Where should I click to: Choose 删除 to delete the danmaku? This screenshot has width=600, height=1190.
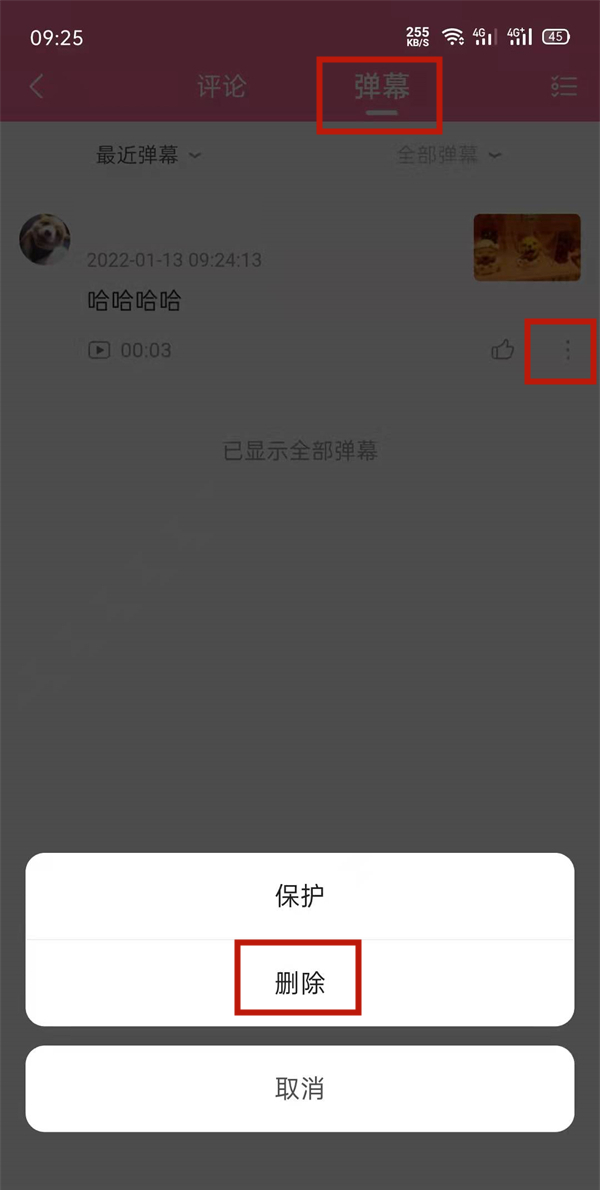pos(299,983)
